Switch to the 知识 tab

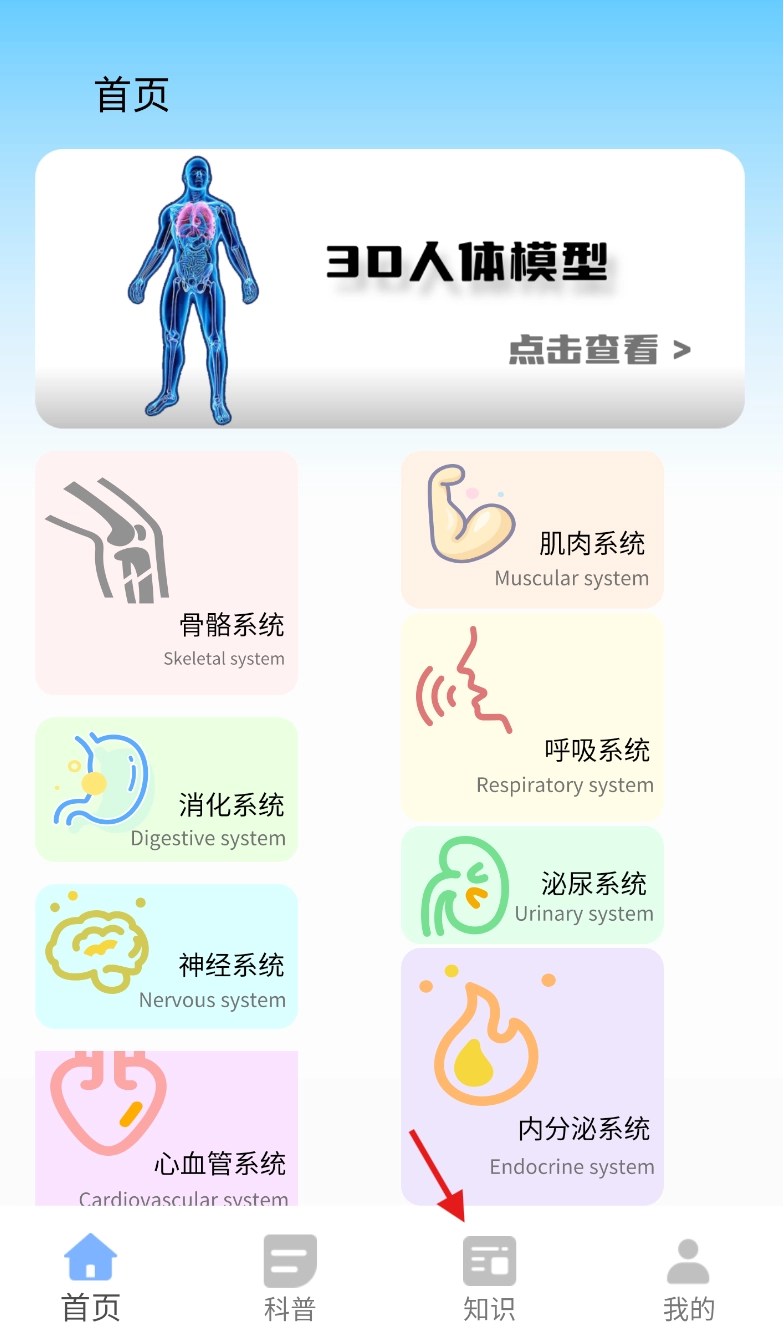pyautogui.click(x=489, y=1278)
